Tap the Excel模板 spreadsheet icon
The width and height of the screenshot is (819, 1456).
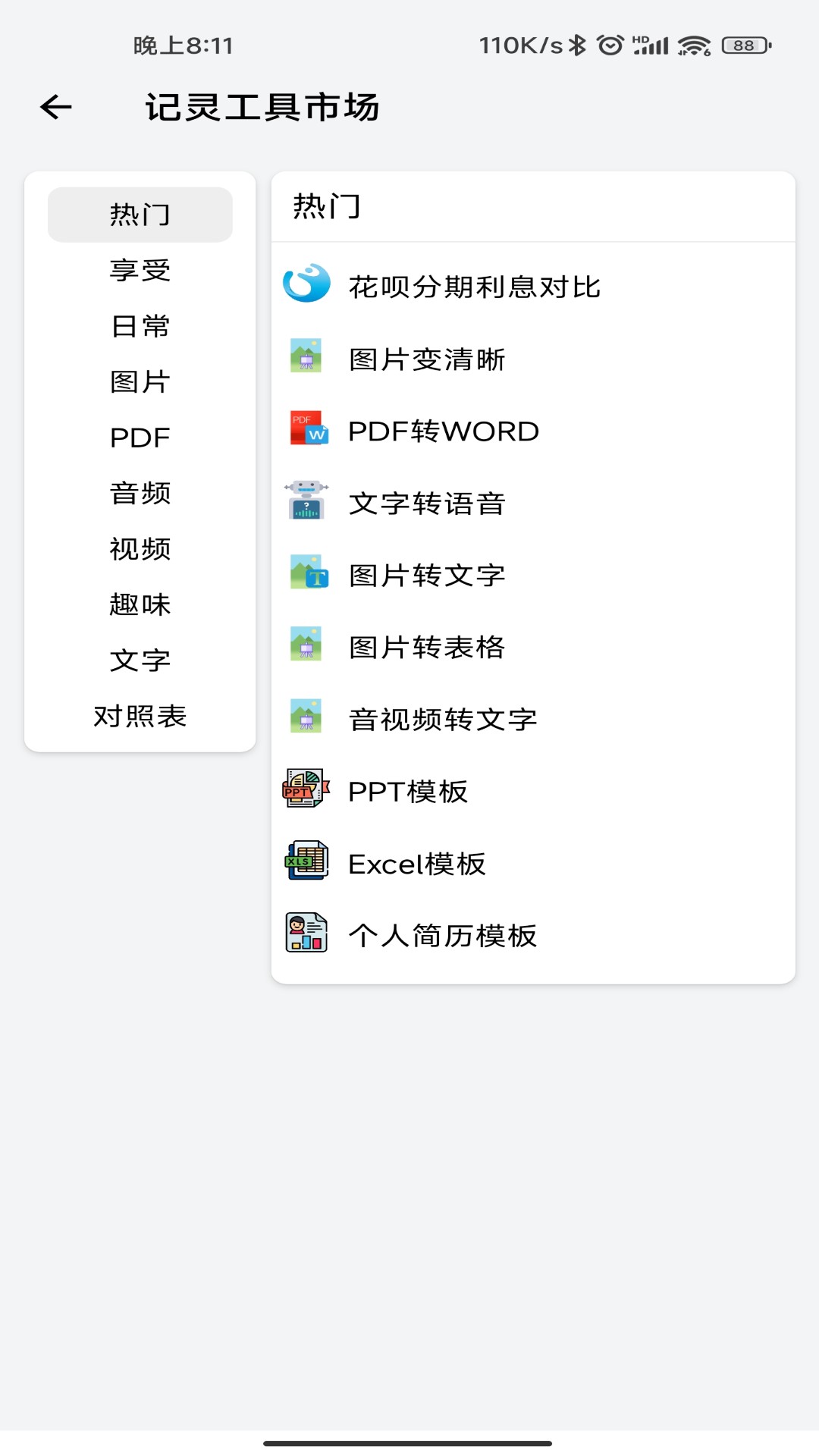click(x=307, y=863)
